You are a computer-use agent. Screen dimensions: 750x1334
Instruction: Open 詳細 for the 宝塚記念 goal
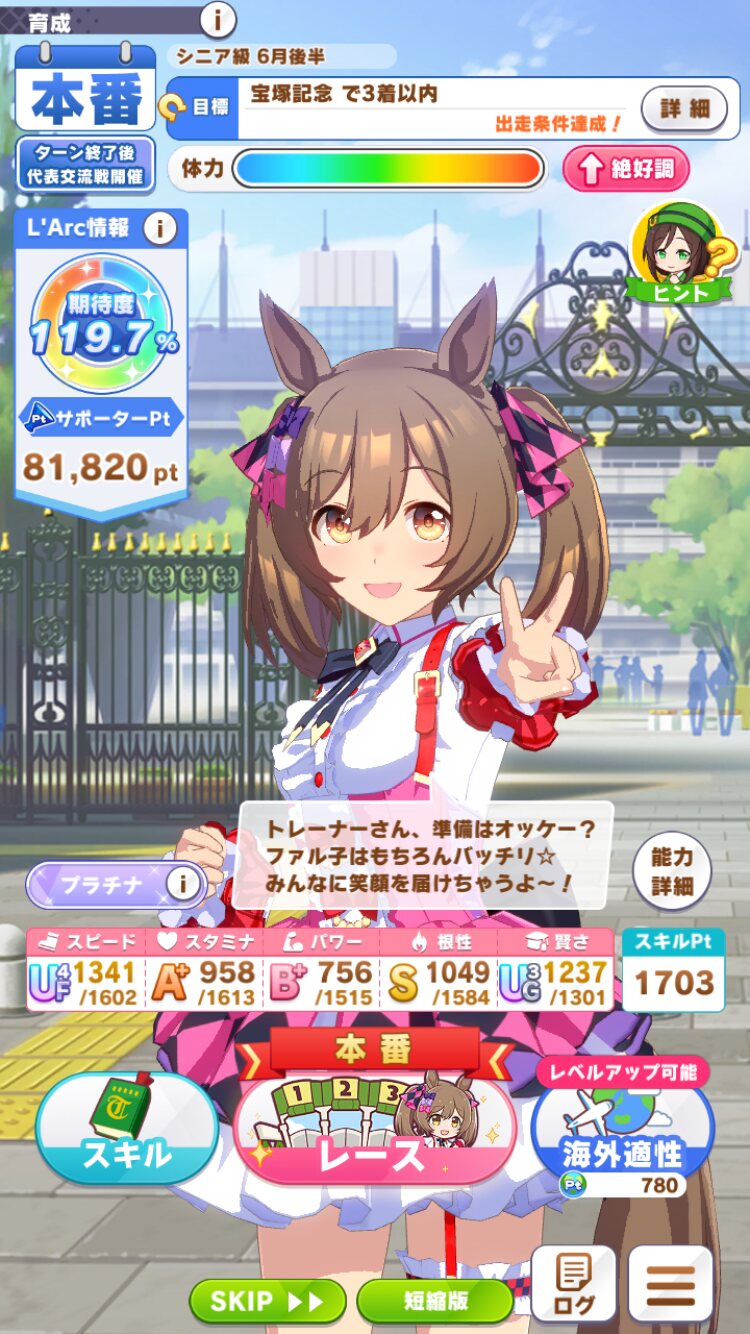pos(684,108)
